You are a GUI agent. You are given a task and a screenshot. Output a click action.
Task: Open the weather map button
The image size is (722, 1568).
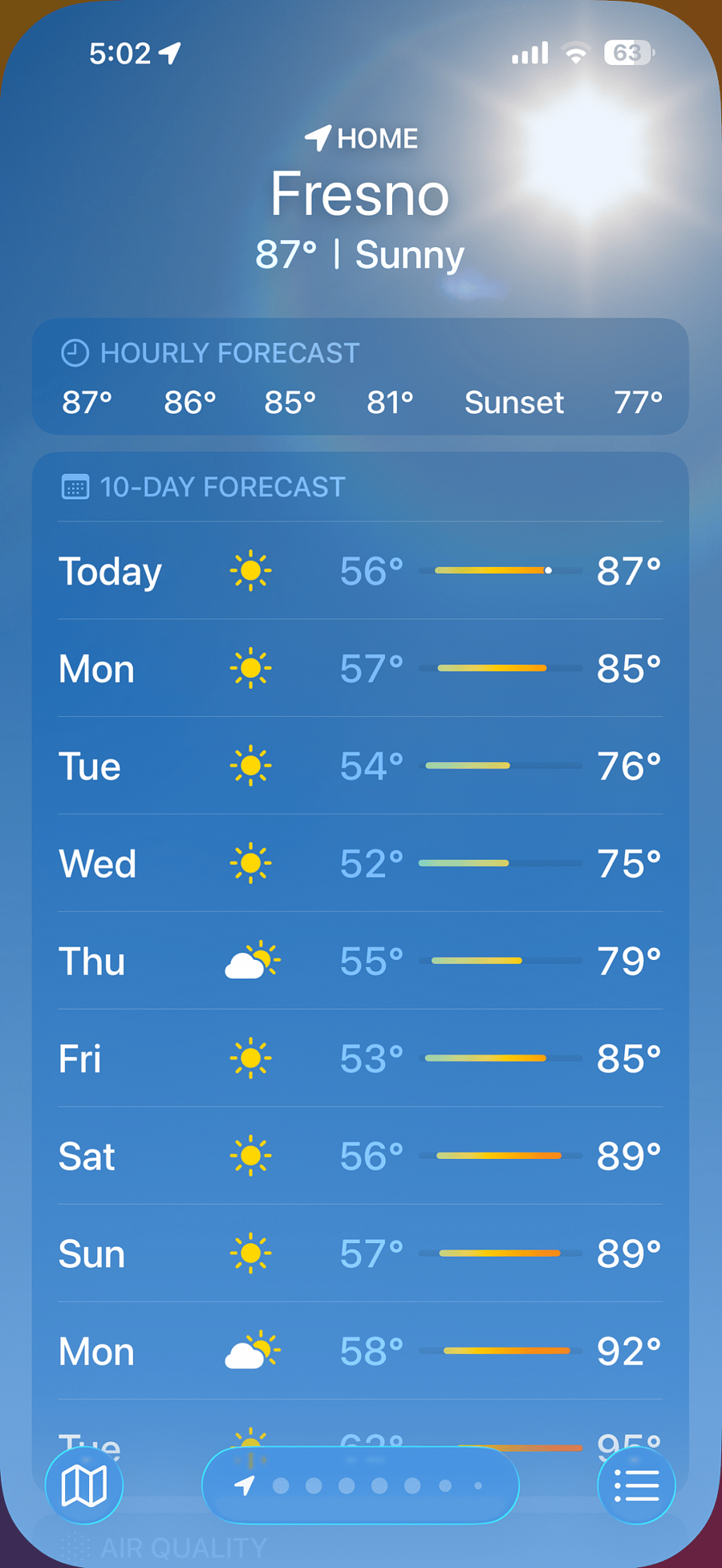tap(84, 1485)
